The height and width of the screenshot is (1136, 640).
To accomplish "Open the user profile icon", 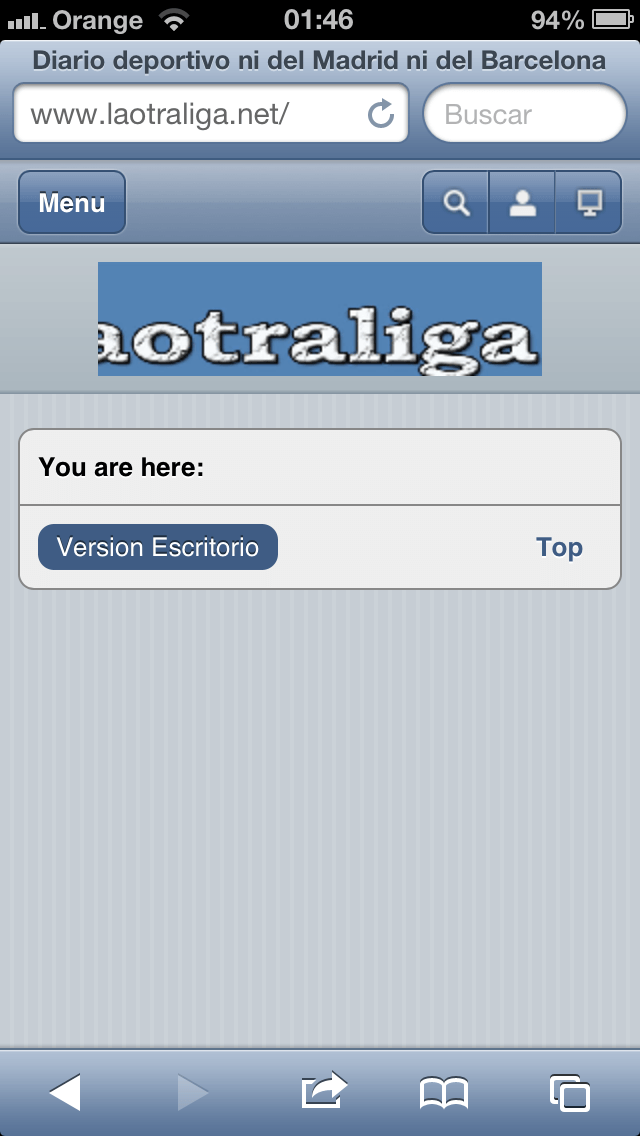I will click(x=522, y=203).
